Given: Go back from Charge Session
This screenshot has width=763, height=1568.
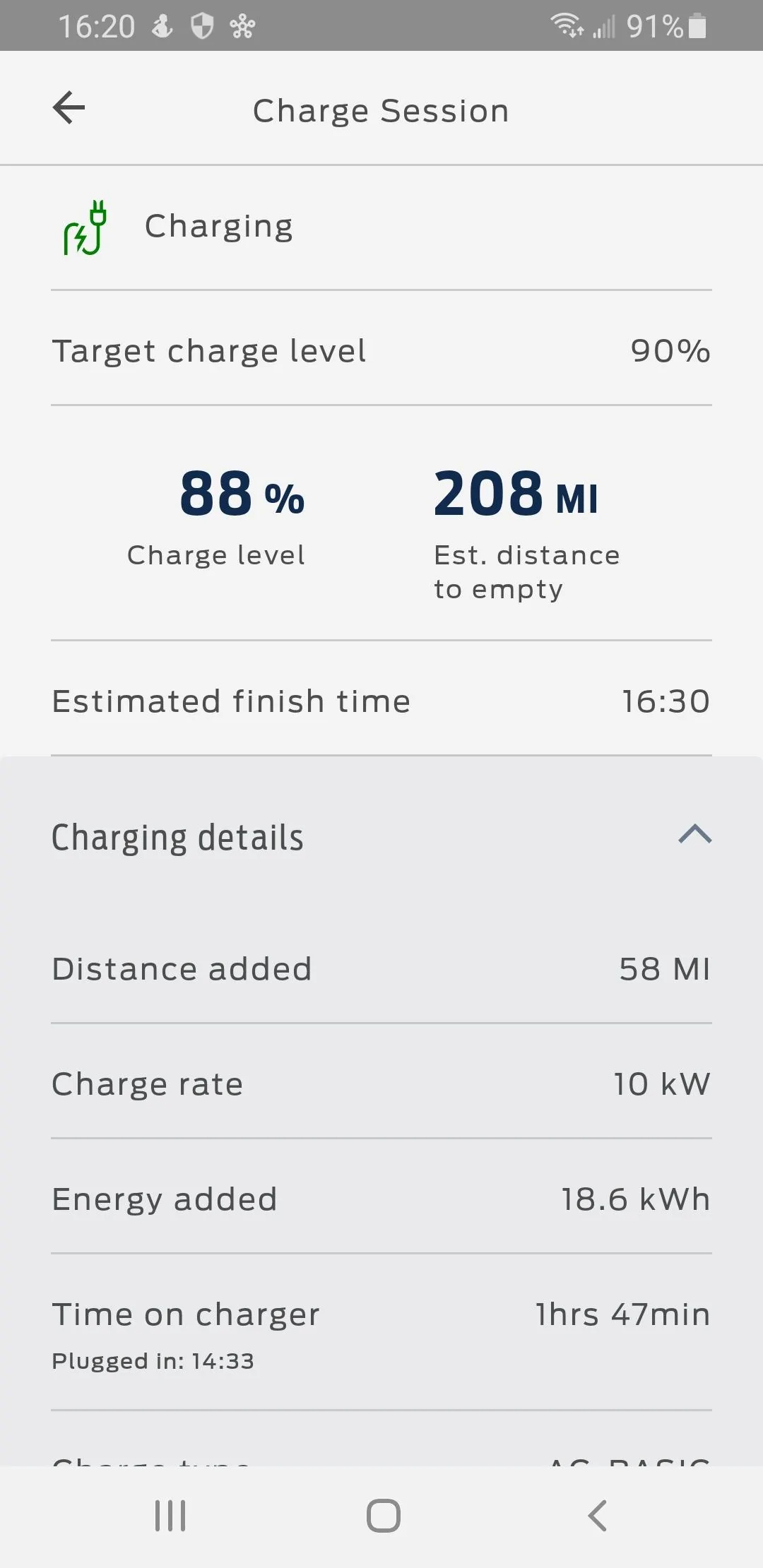Looking at the screenshot, I should click(69, 108).
